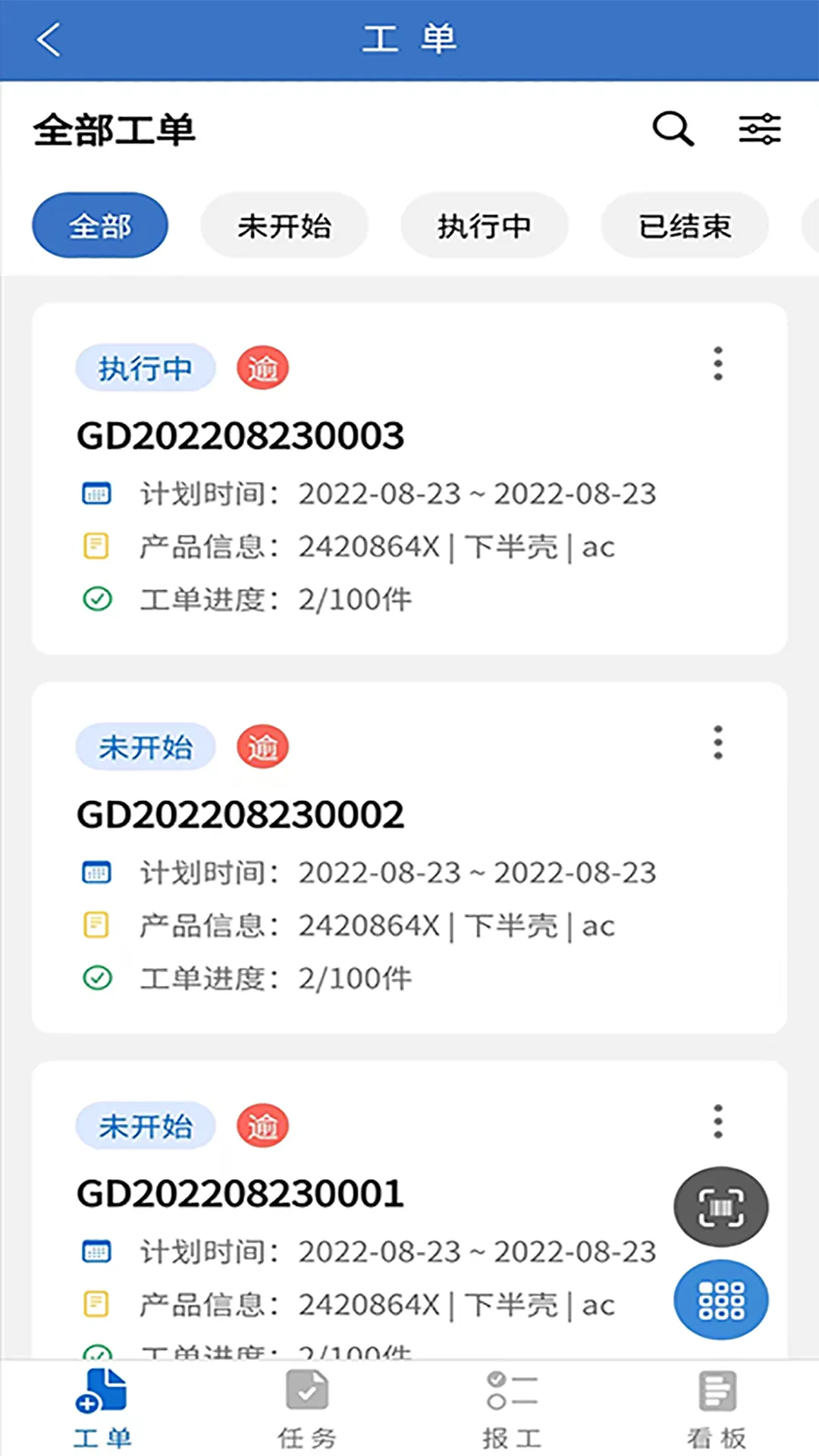Tap the back arrow in the top bar
Viewport: 819px width, 1456px height.
(49, 39)
